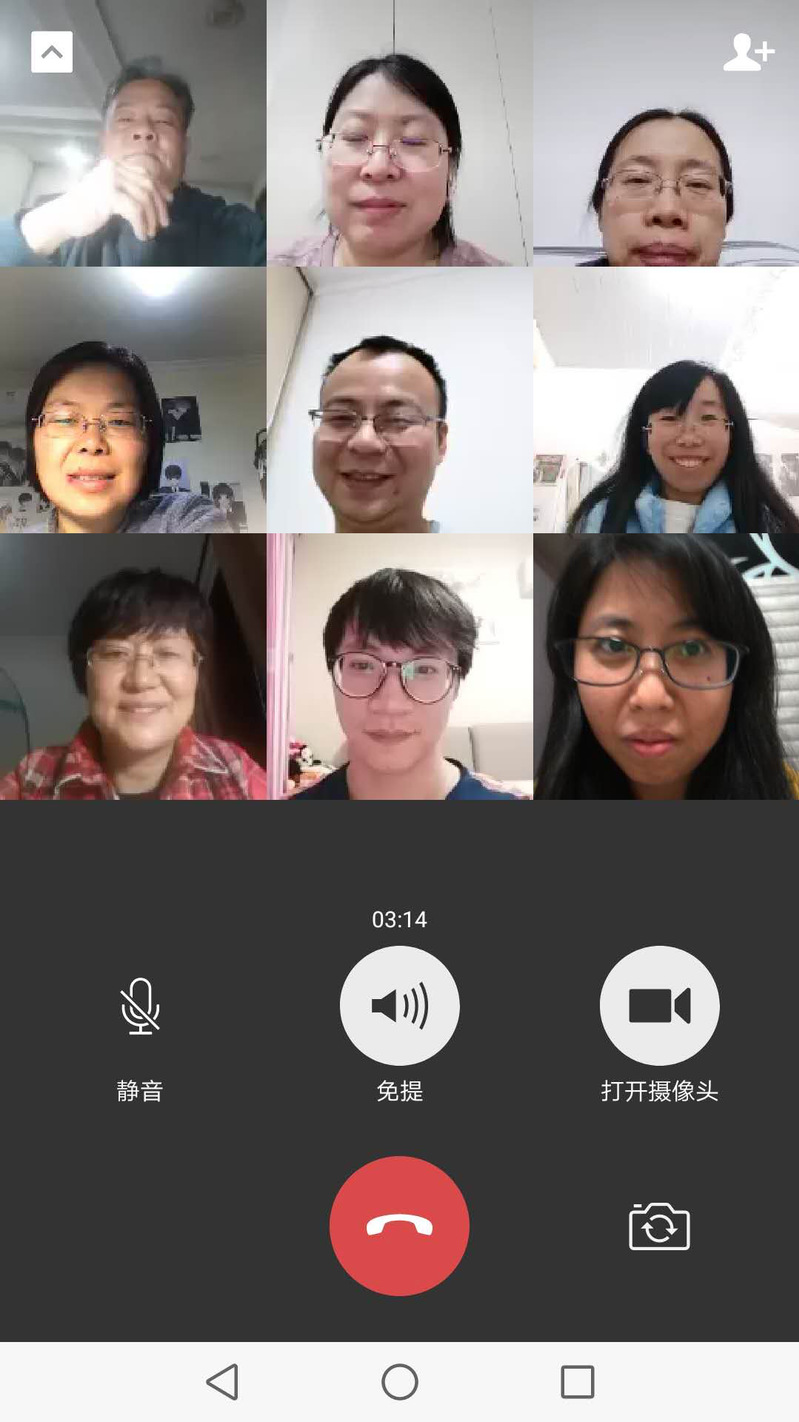This screenshot has height=1422, width=799.
Task: Go back using the system back button
Action: 222,1382
